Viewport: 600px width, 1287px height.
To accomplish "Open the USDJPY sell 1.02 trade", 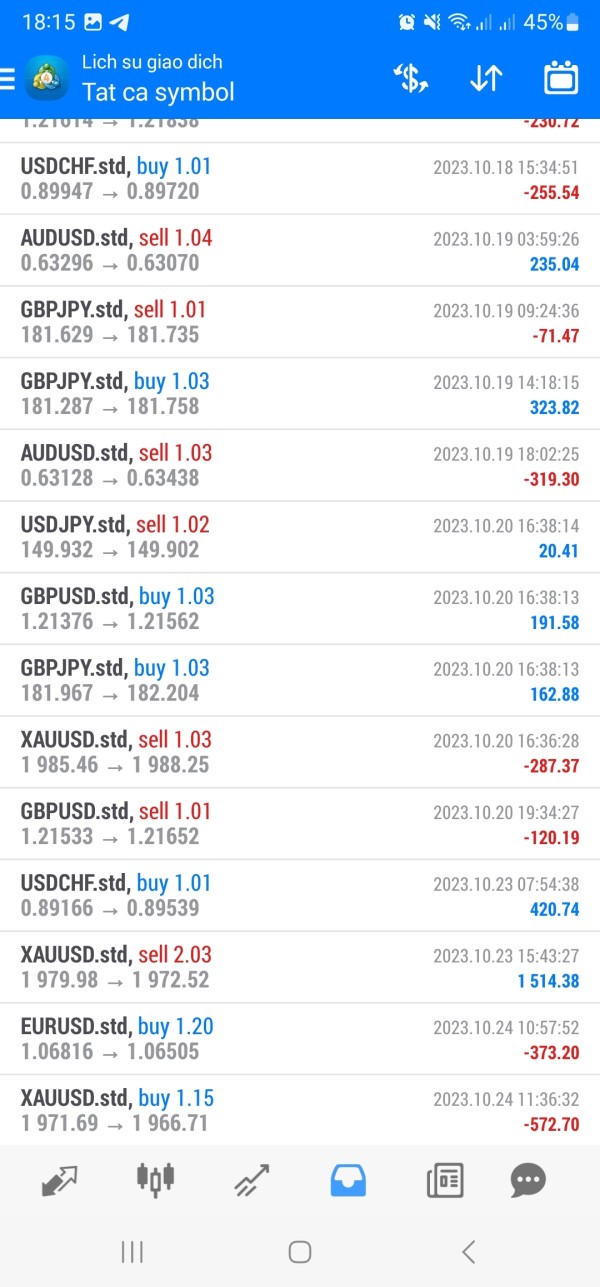I will point(300,537).
